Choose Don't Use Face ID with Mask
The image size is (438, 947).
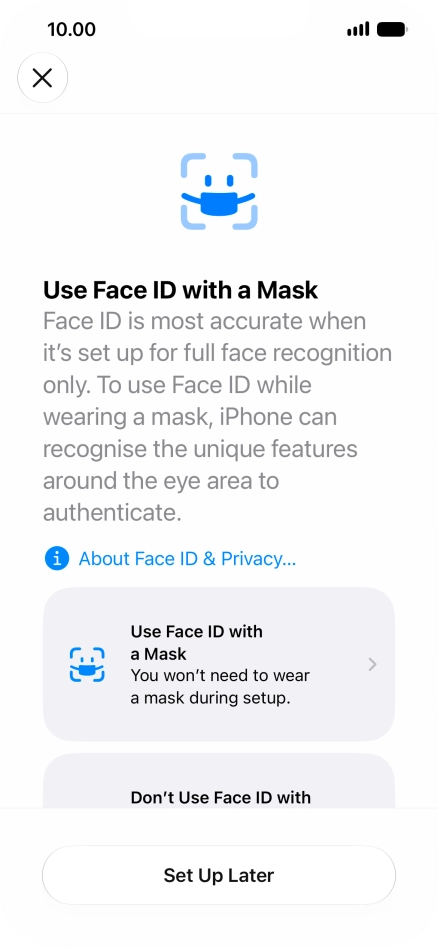[x=219, y=781]
